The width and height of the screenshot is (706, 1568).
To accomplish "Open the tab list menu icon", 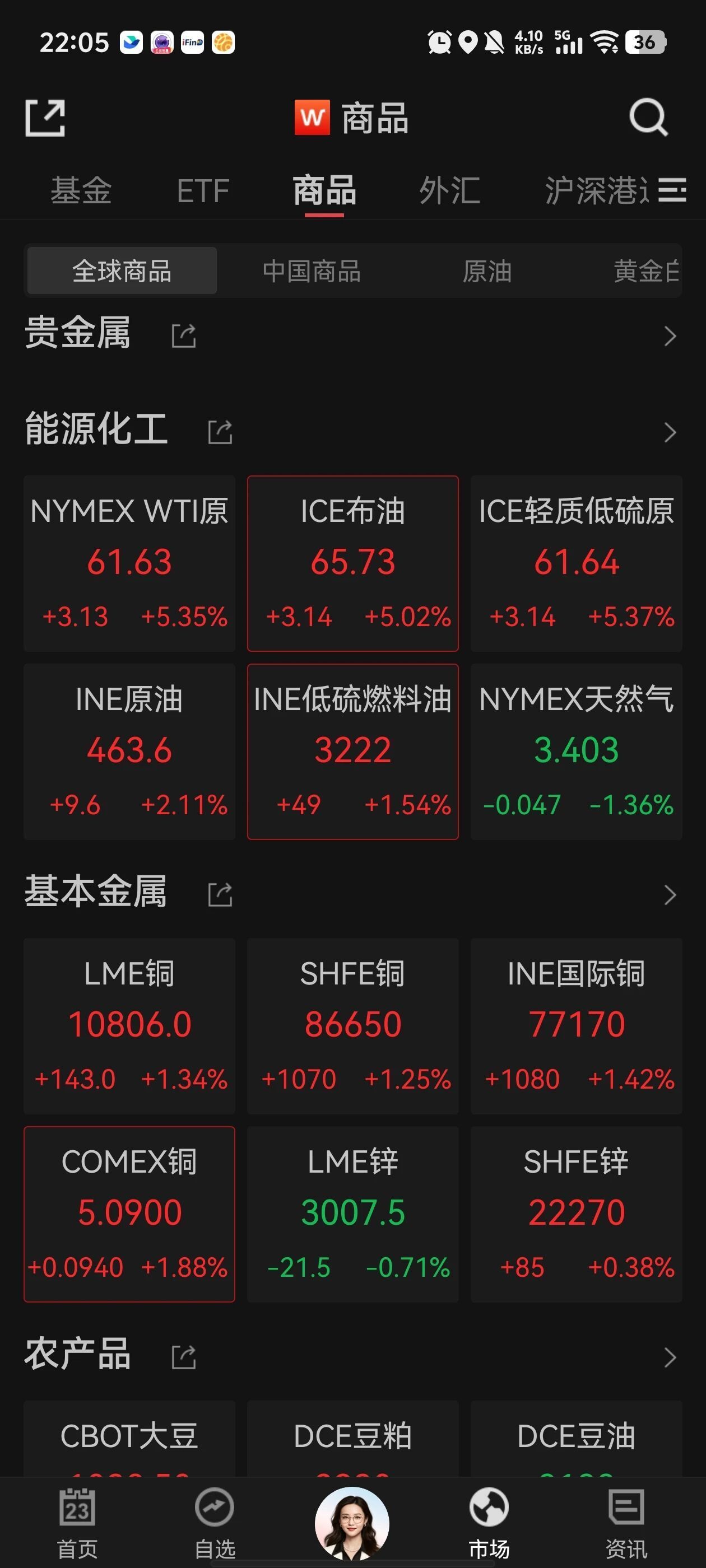I will 672,190.
